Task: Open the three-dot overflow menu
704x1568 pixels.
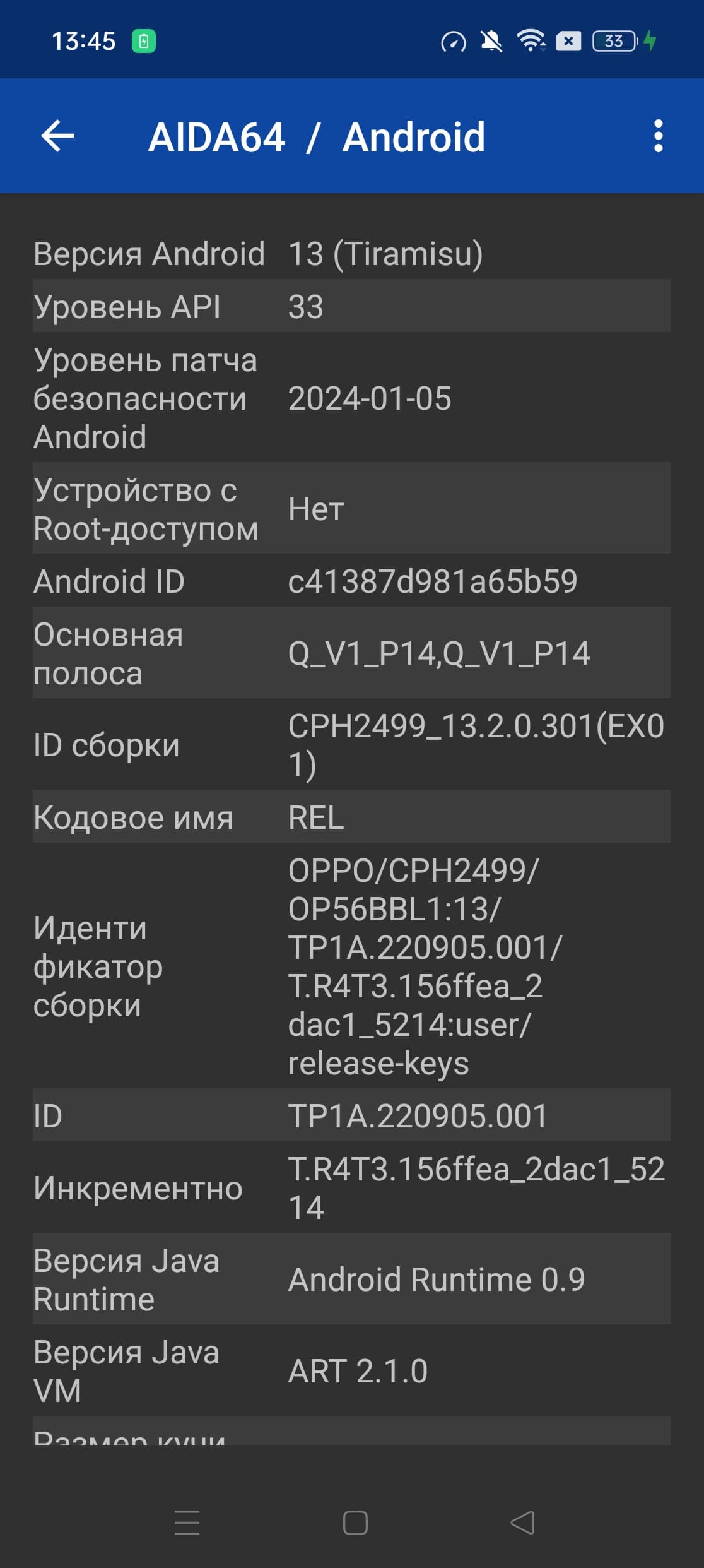Action: 658,136
